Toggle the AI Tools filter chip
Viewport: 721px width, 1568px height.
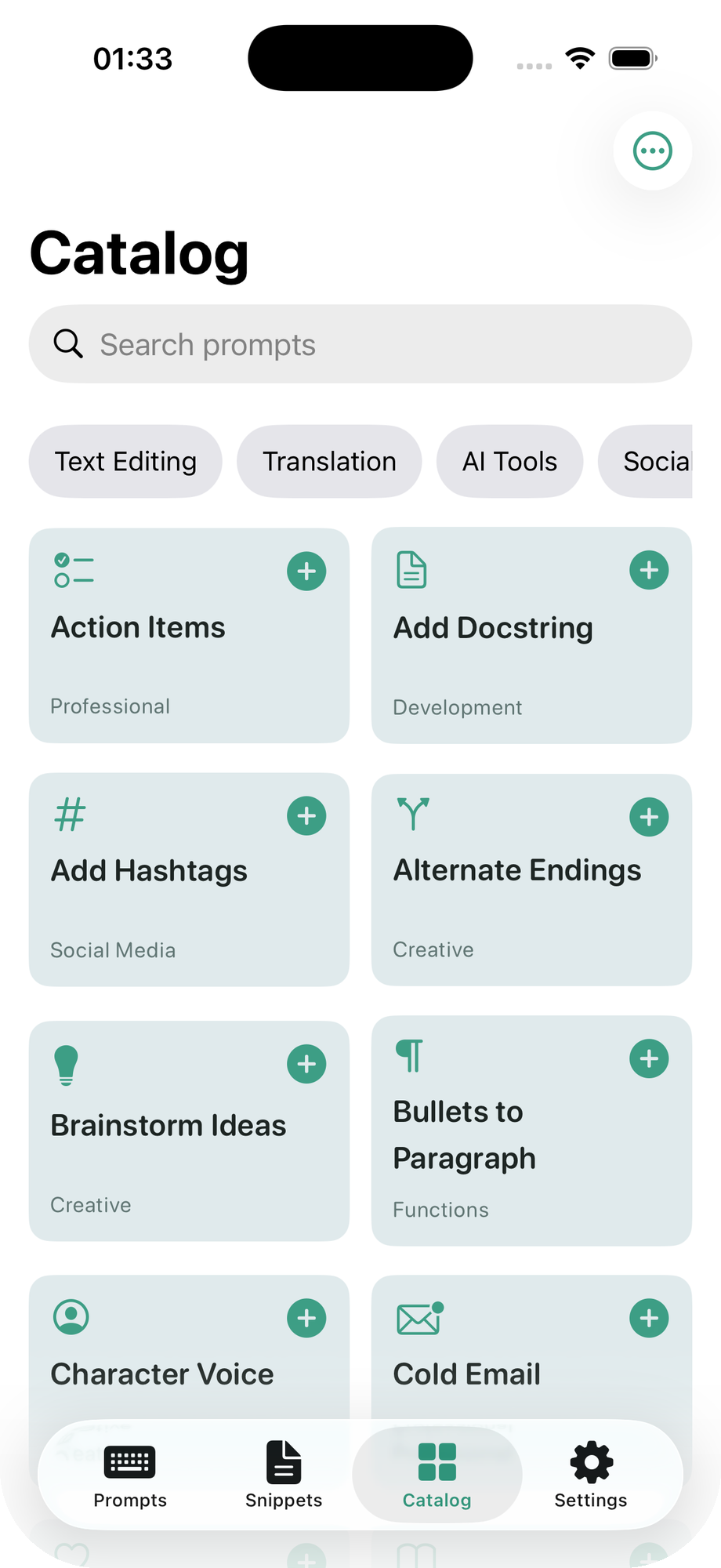click(x=509, y=461)
